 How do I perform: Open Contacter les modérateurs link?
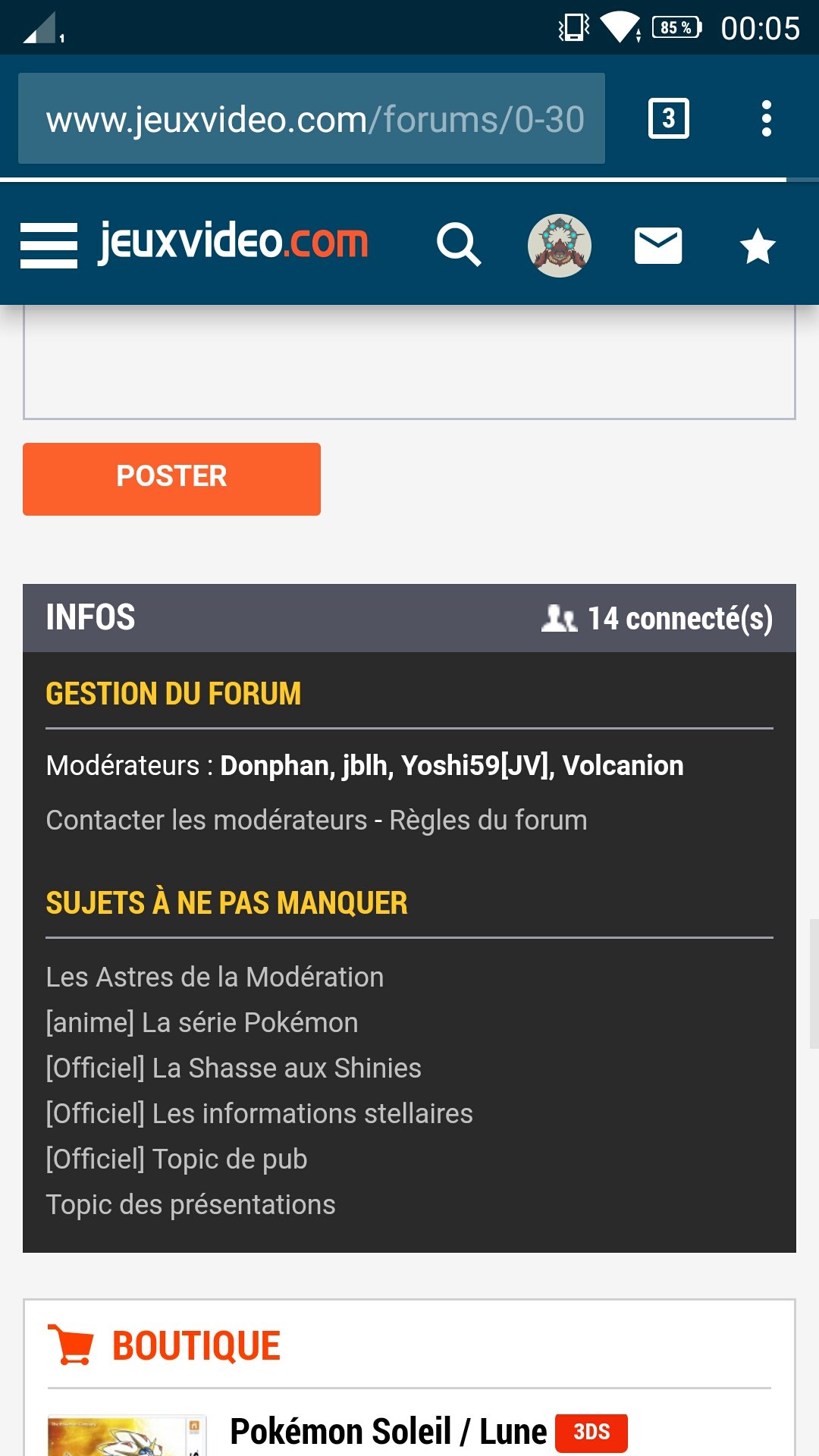click(x=206, y=821)
